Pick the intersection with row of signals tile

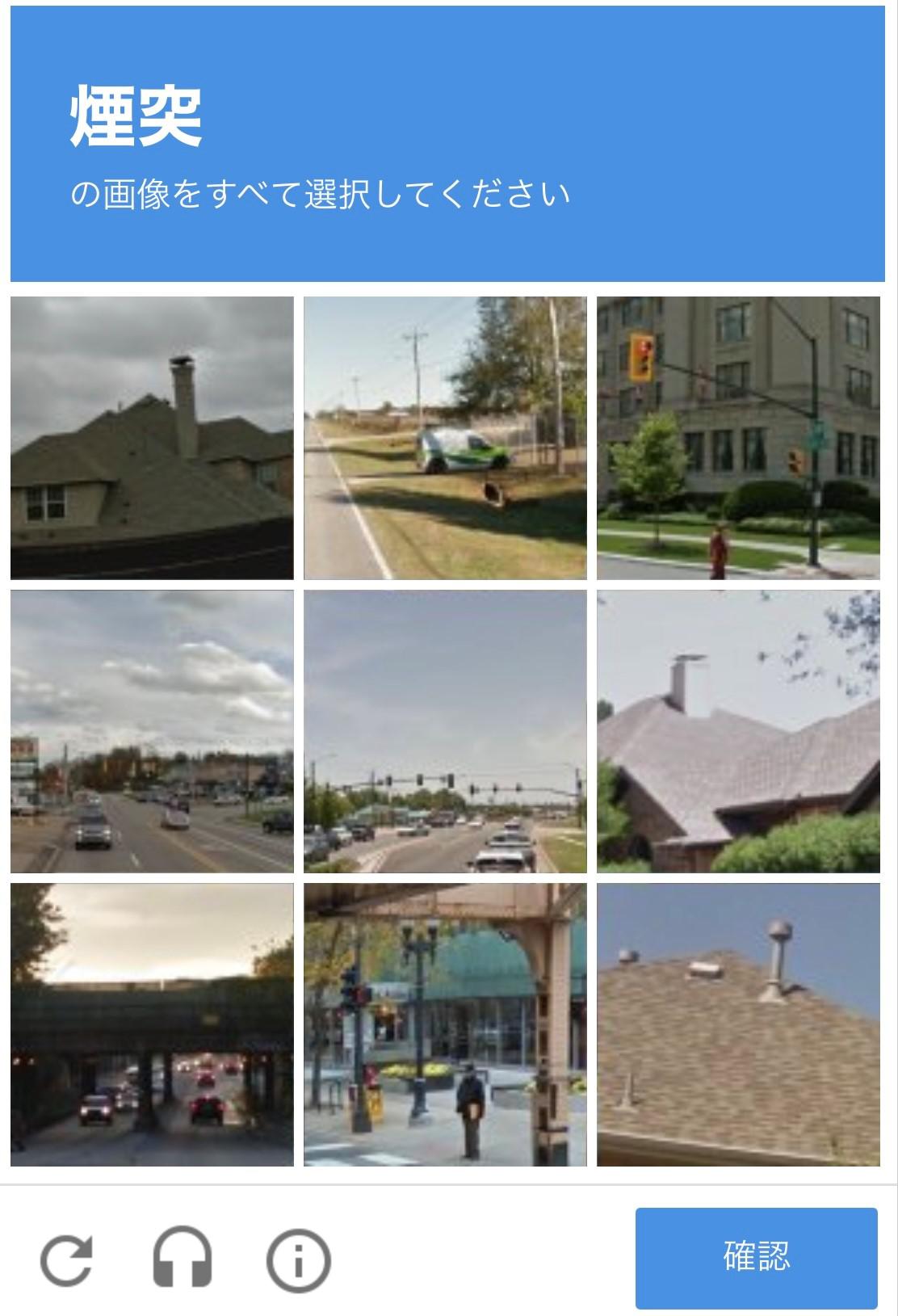[x=445, y=731]
